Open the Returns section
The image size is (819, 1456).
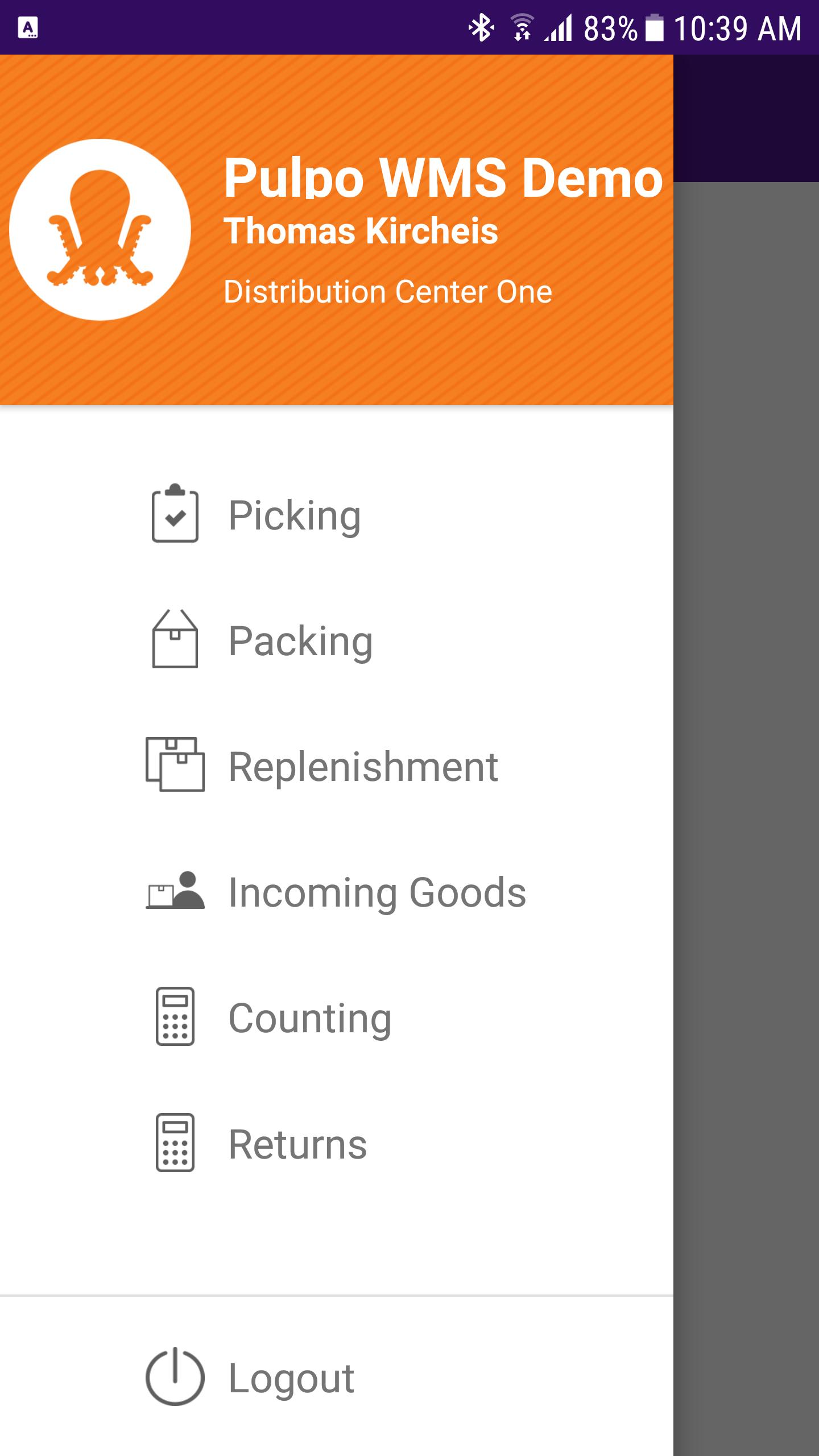(x=297, y=1144)
